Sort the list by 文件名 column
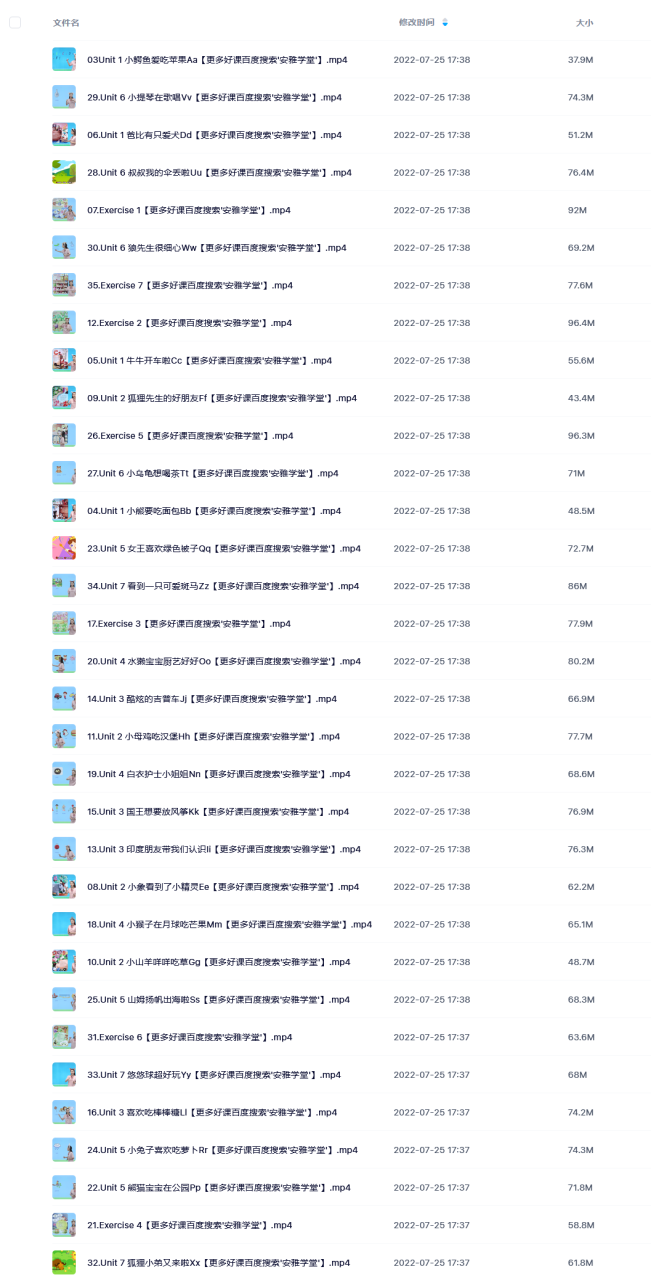The width and height of the screenshot is (651, 1280). [x=66, y=22]
